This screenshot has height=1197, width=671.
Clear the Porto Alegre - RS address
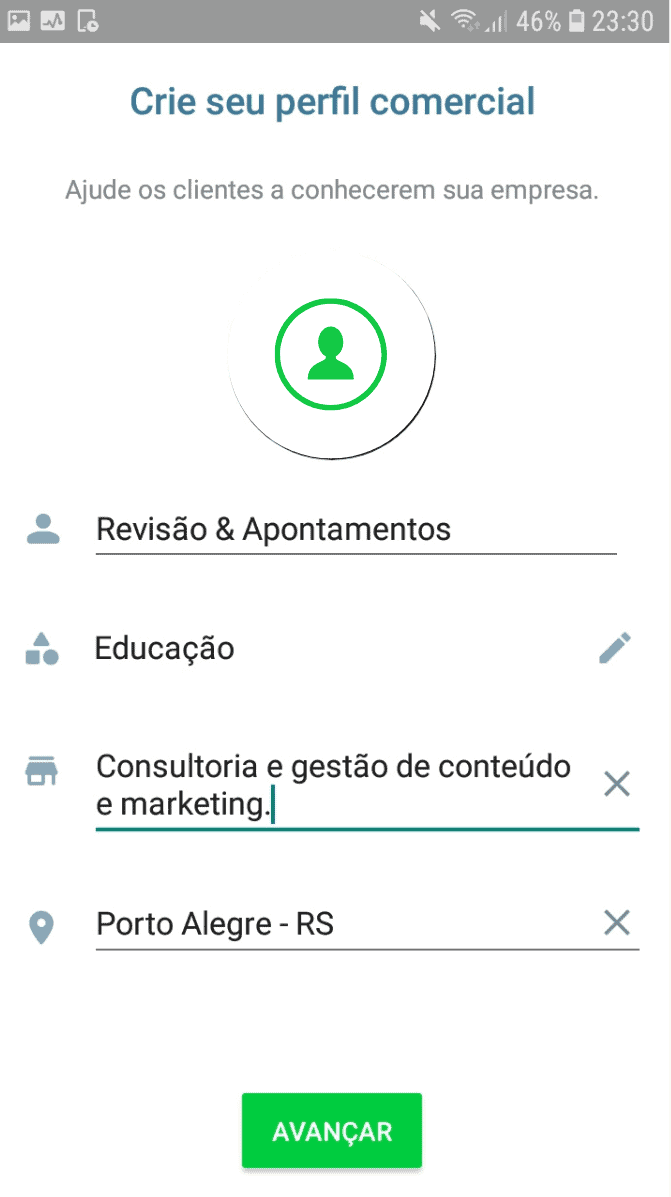coord(617,923)
